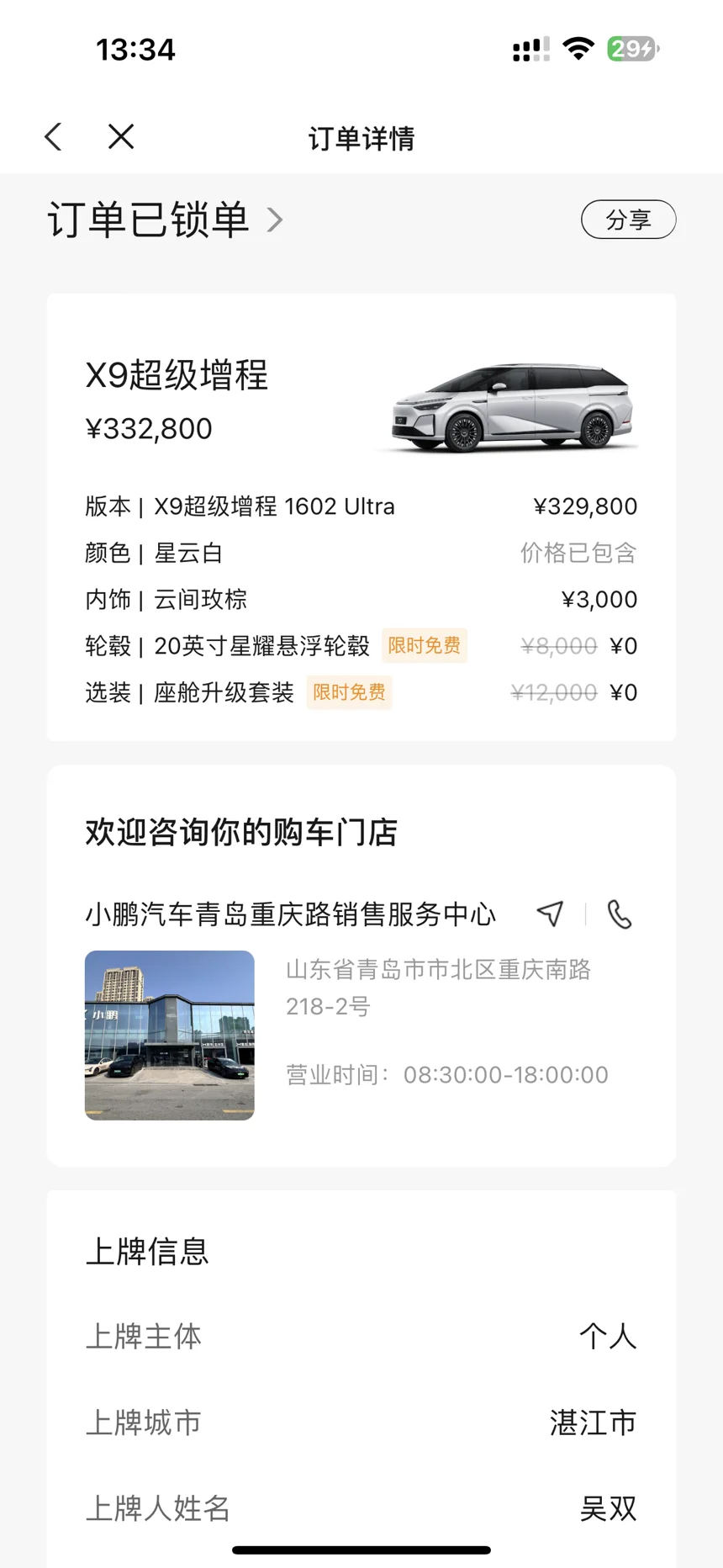723x1568 pixels.
Task: Close the order details page
Action: tap(121, 136)
